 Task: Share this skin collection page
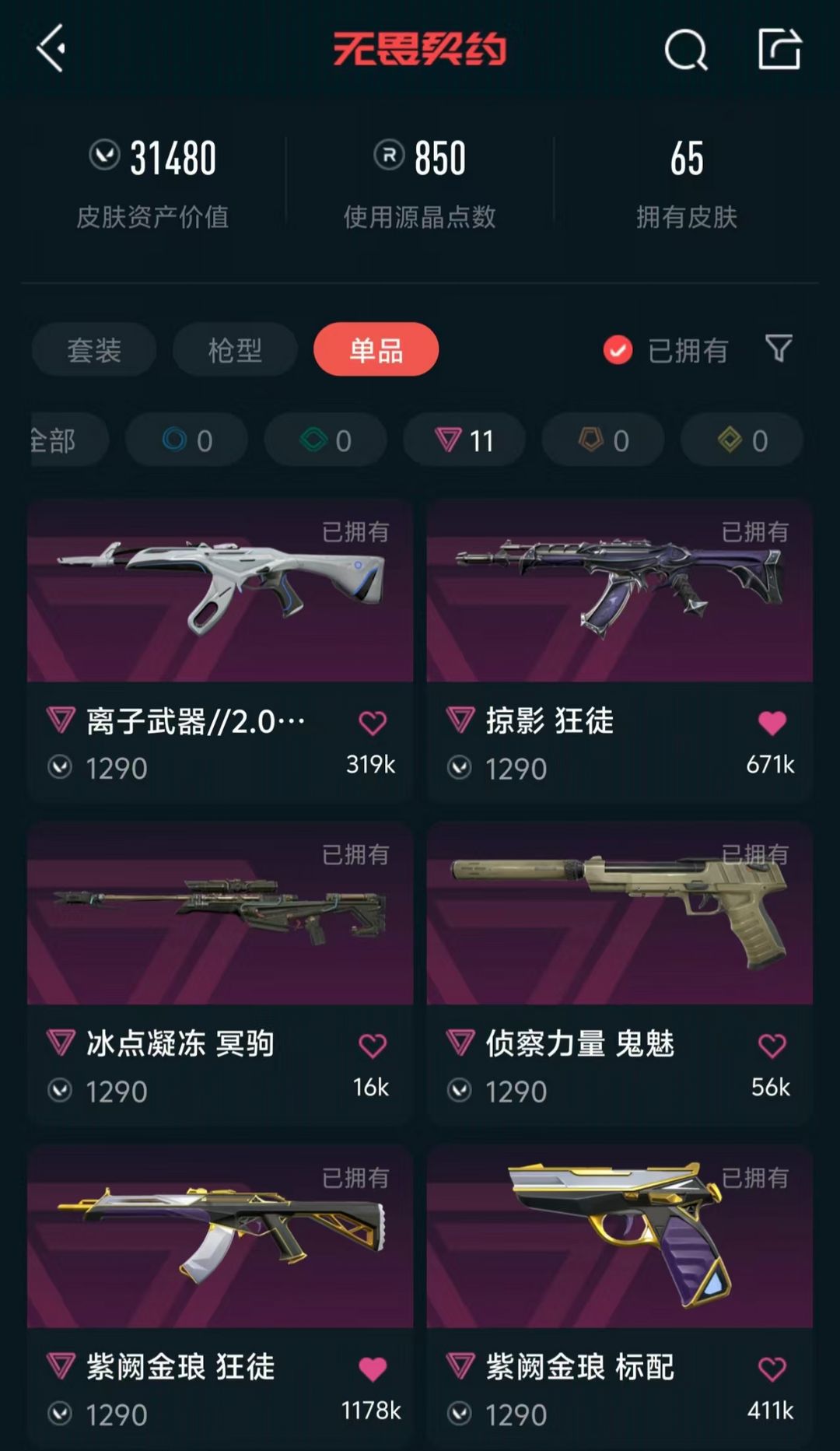tap(779, 49)
